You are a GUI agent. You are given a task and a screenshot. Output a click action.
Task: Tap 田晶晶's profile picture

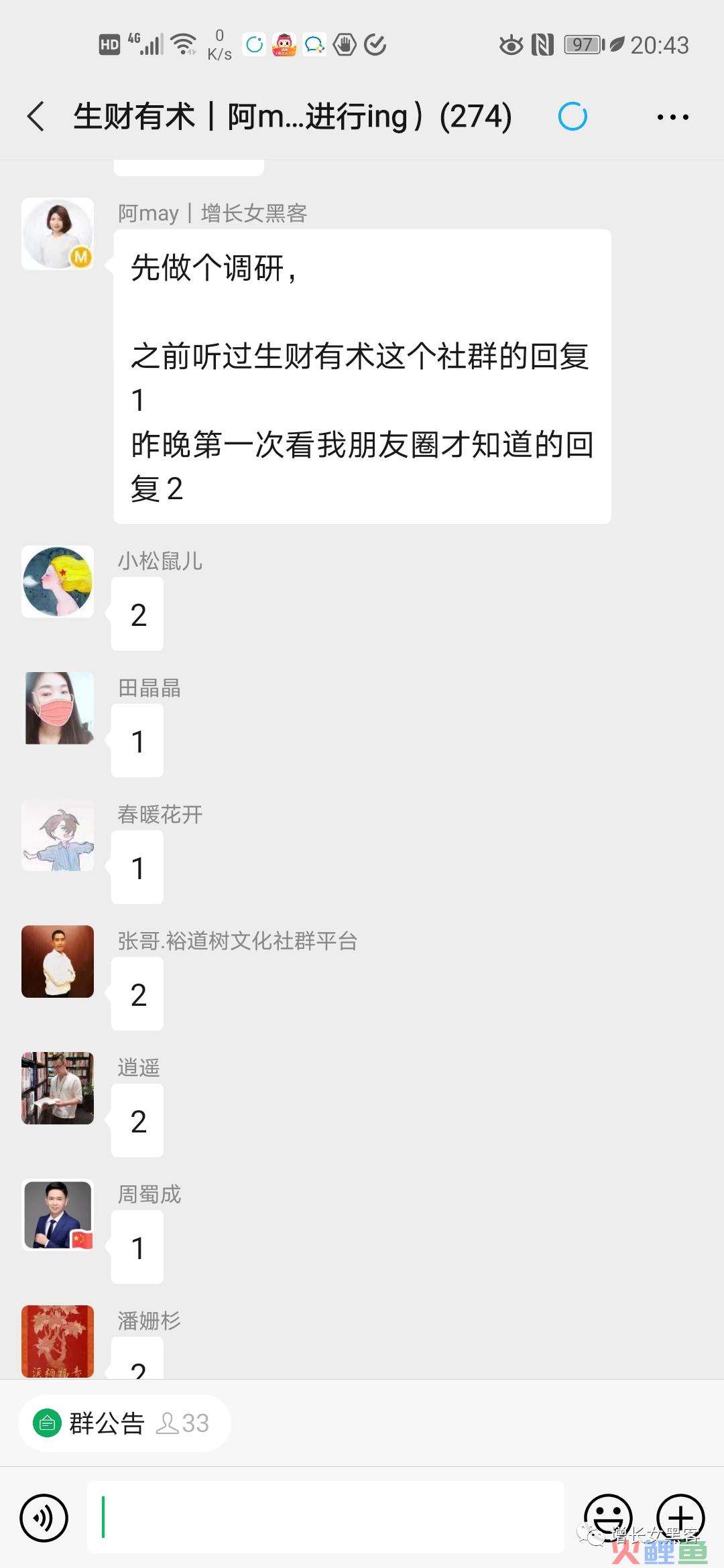(x=58, y=708)
